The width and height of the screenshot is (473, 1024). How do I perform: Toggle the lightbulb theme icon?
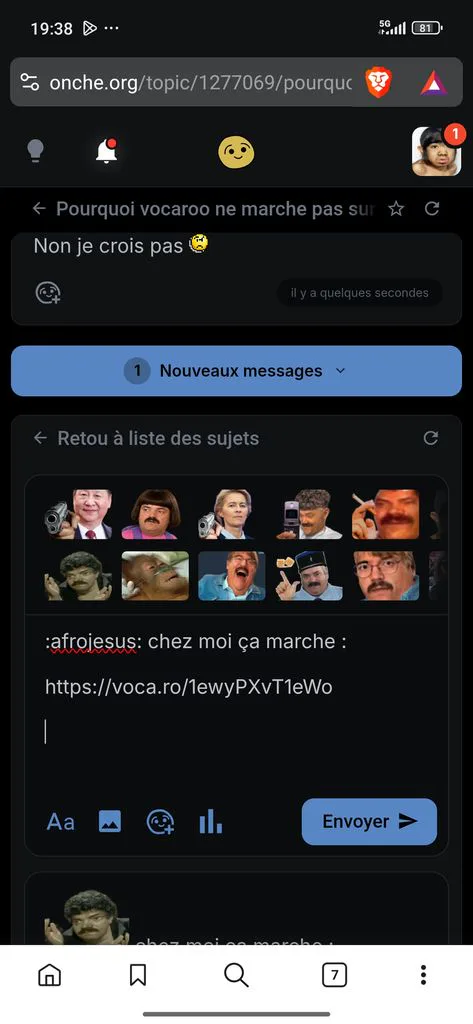point(35,151)
